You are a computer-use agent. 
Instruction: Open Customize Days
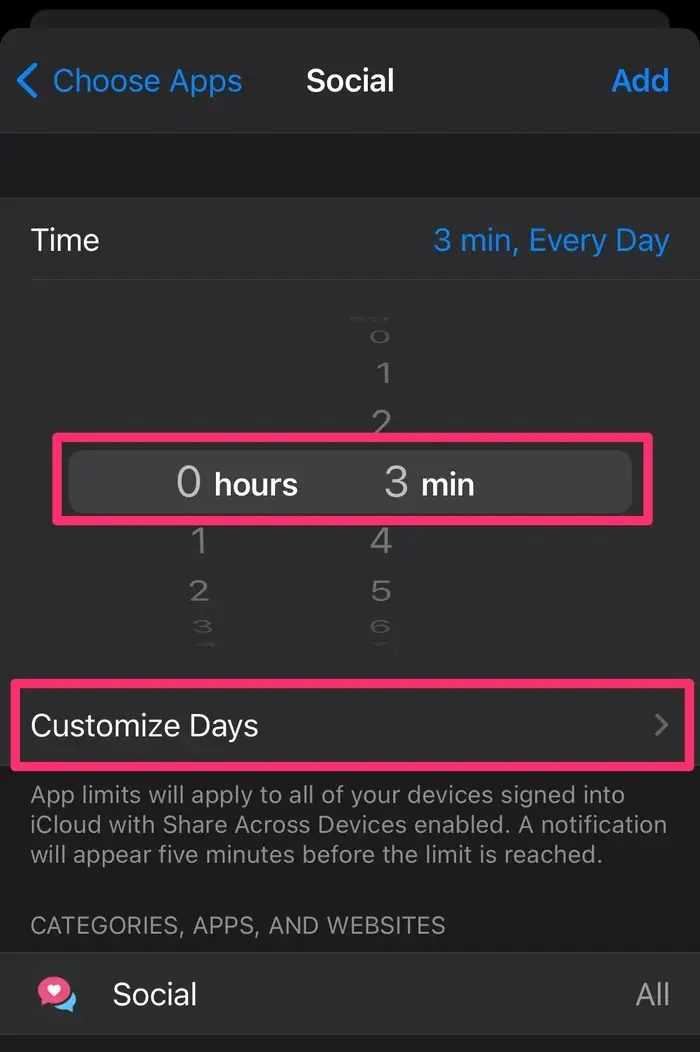coord(350,725)
